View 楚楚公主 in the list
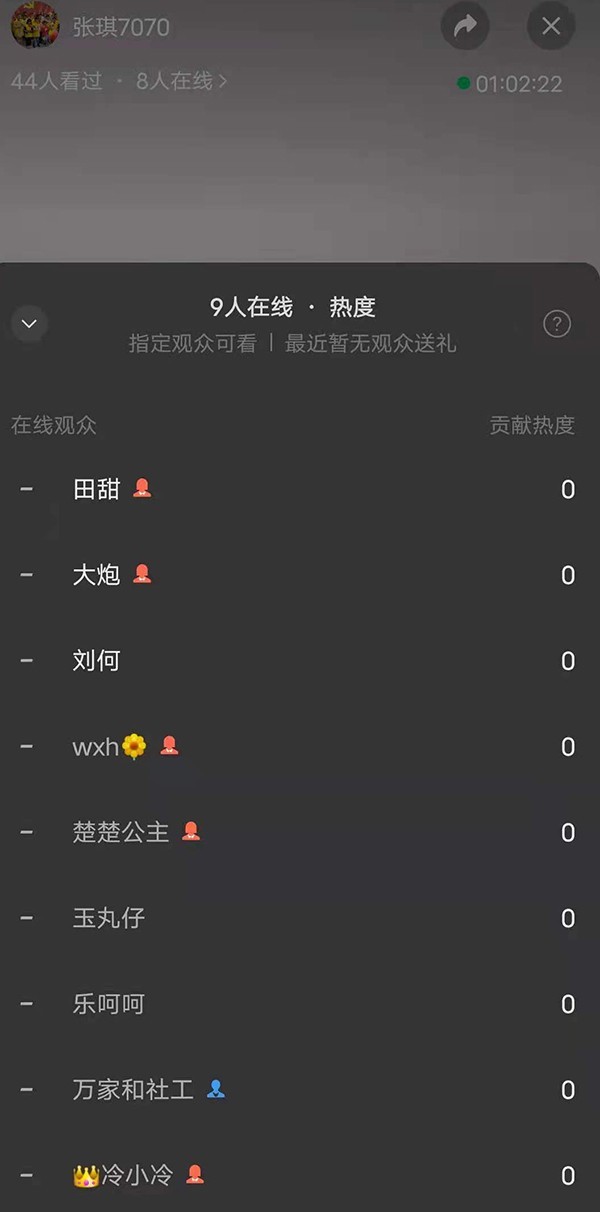Screen dimensions: 600x1212 point(121,832)
